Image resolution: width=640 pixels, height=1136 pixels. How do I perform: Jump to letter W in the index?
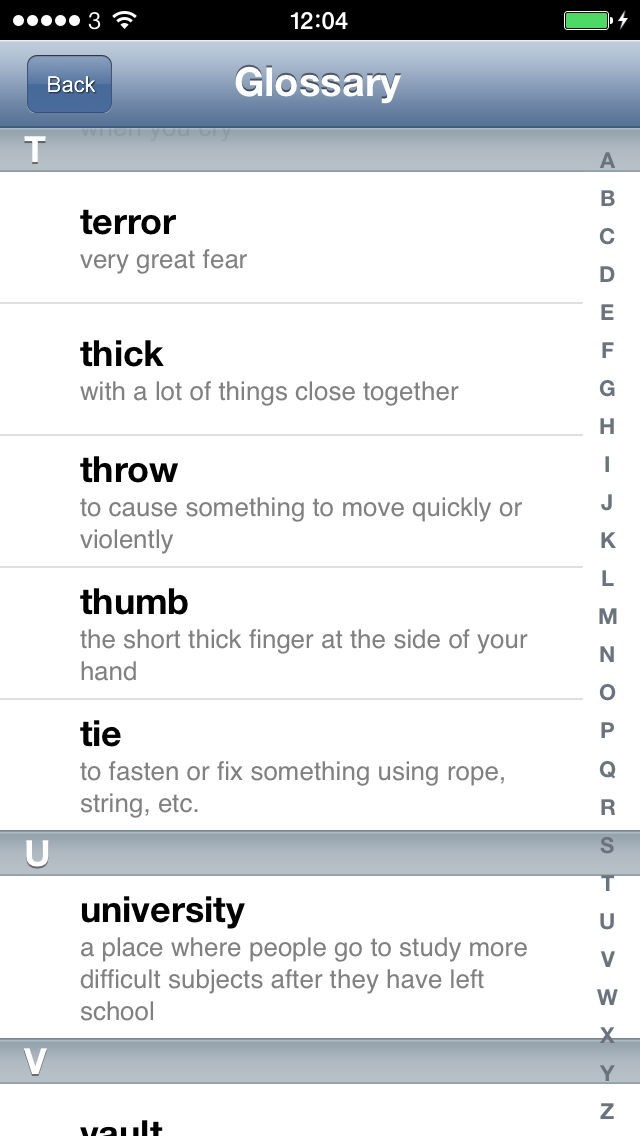[x=607, y=997]
